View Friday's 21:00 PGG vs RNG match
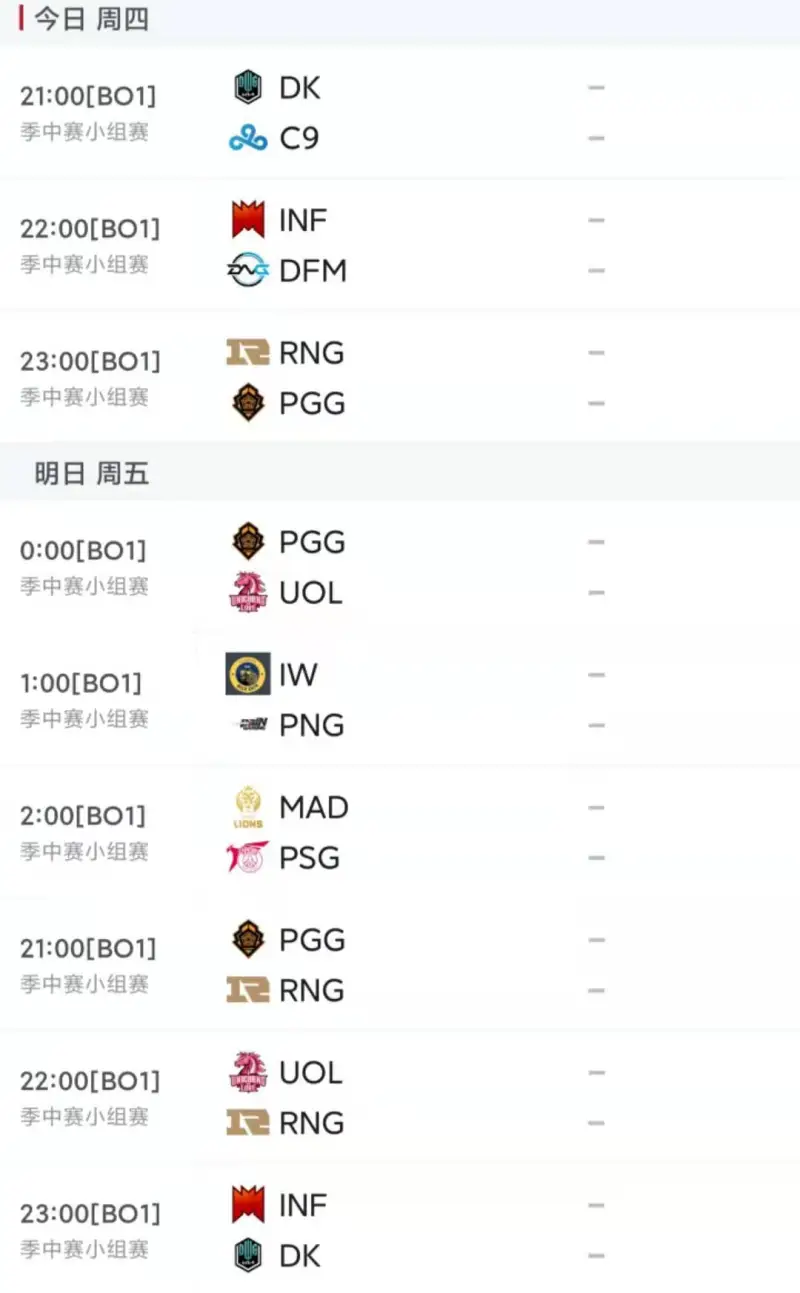Screen dimensions: 800x1293 coord(400,965)
